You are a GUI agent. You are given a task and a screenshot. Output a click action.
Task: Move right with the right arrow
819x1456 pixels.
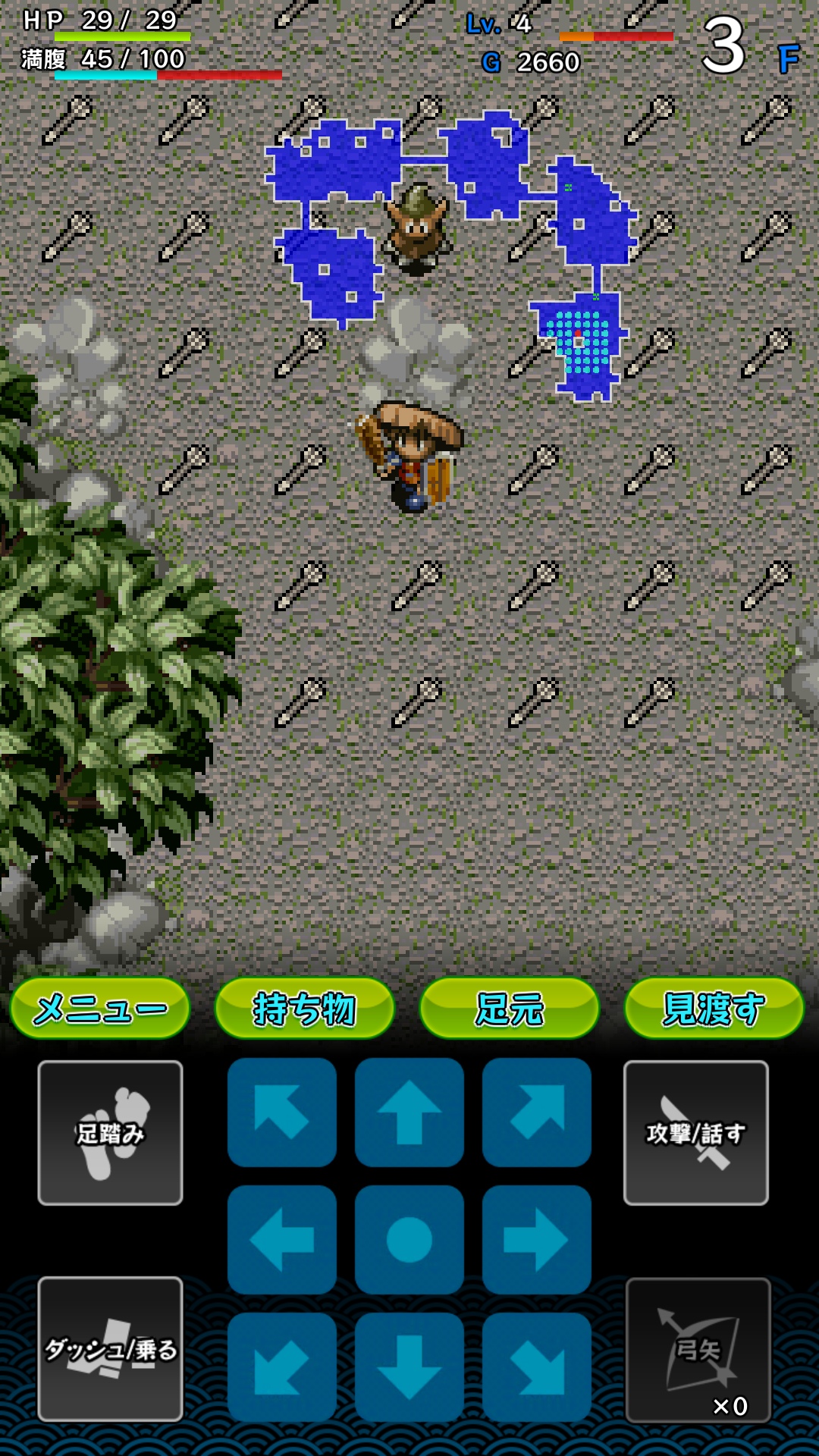click(x=537, y=1240)
